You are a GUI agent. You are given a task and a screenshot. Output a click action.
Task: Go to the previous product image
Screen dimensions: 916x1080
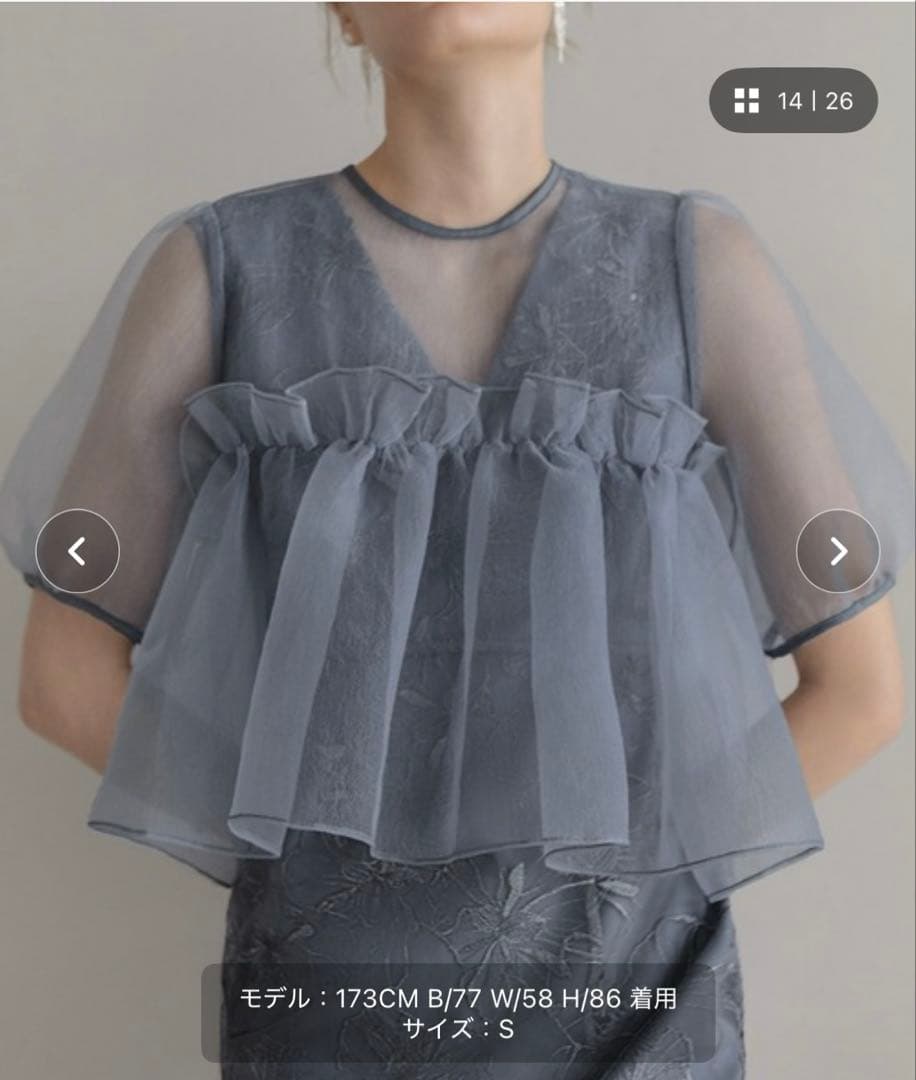[78, 551]
